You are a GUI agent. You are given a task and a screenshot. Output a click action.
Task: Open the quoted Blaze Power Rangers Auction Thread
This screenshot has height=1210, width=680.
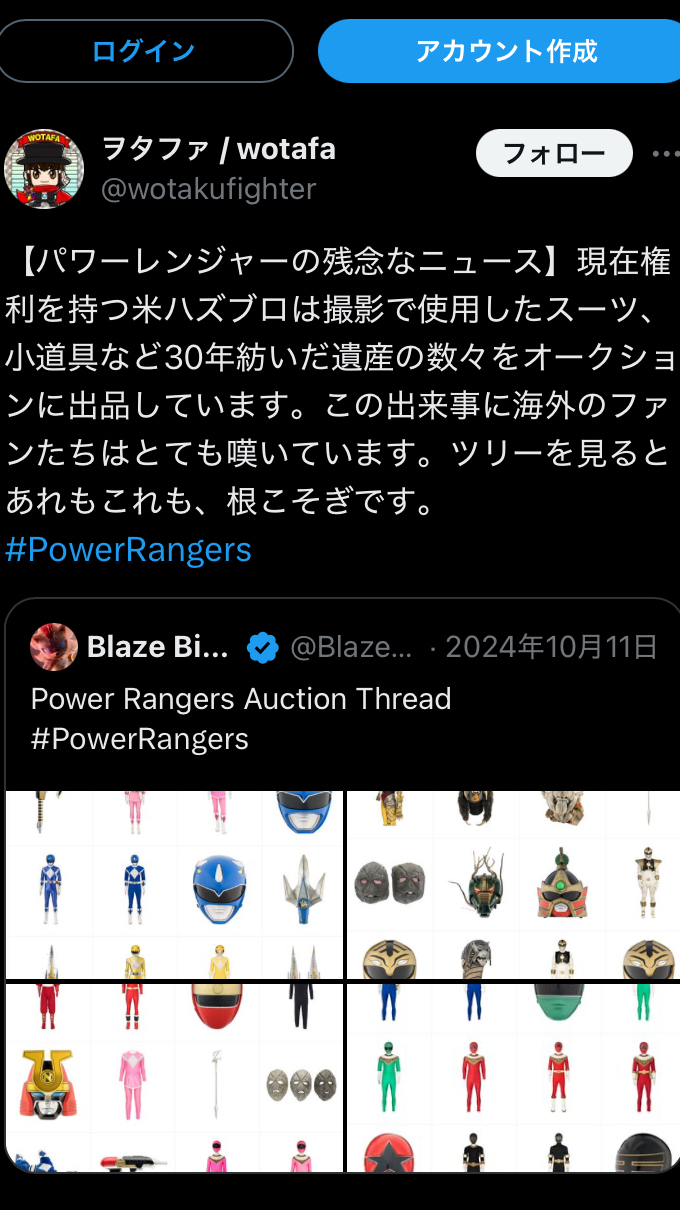click(x=342, y=697)
